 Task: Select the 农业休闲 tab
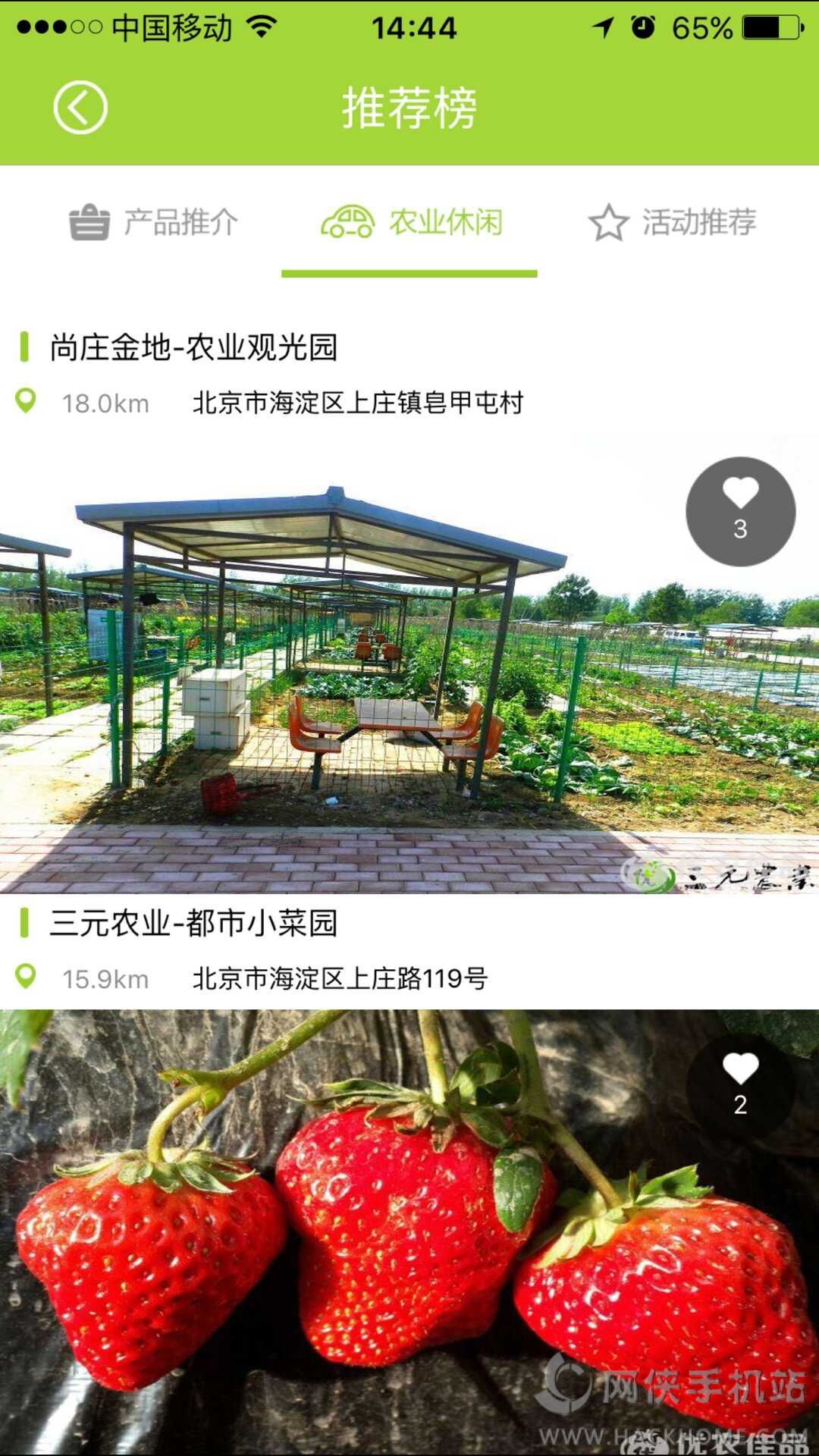tap(410, 222)
